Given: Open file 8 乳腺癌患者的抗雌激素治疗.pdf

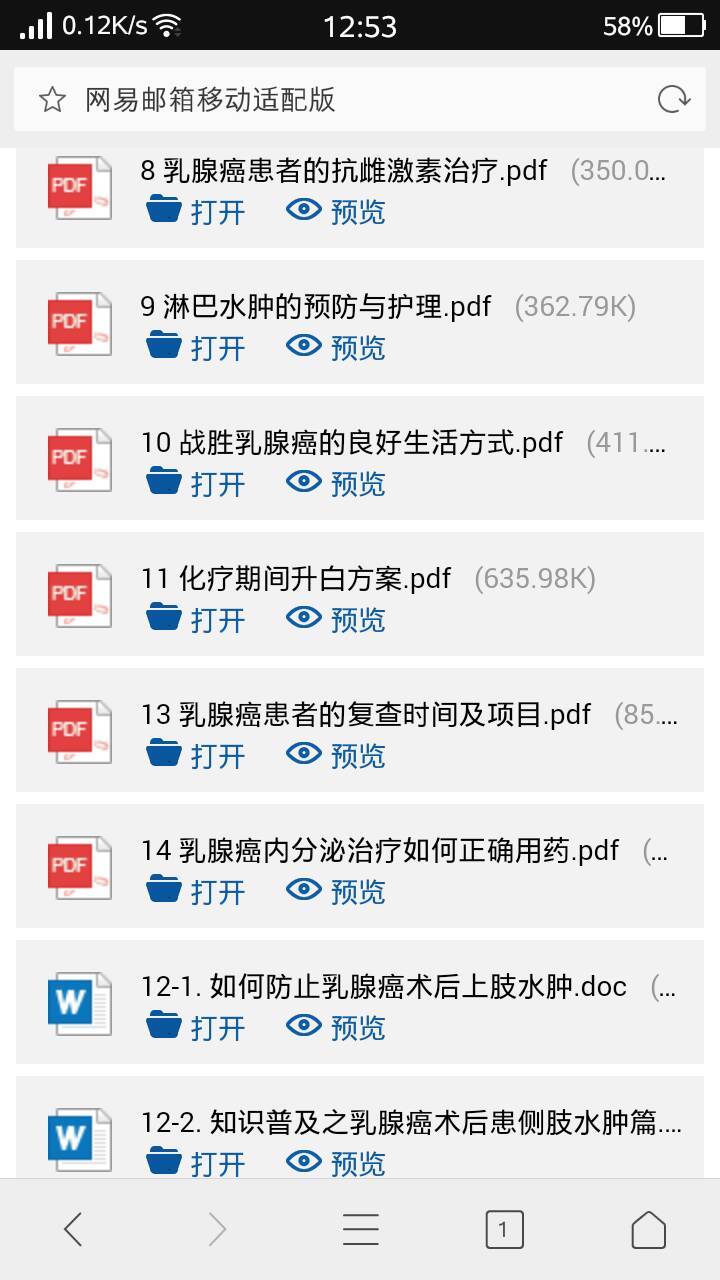Looking at the screenshot, I should [x=196, y=212].
